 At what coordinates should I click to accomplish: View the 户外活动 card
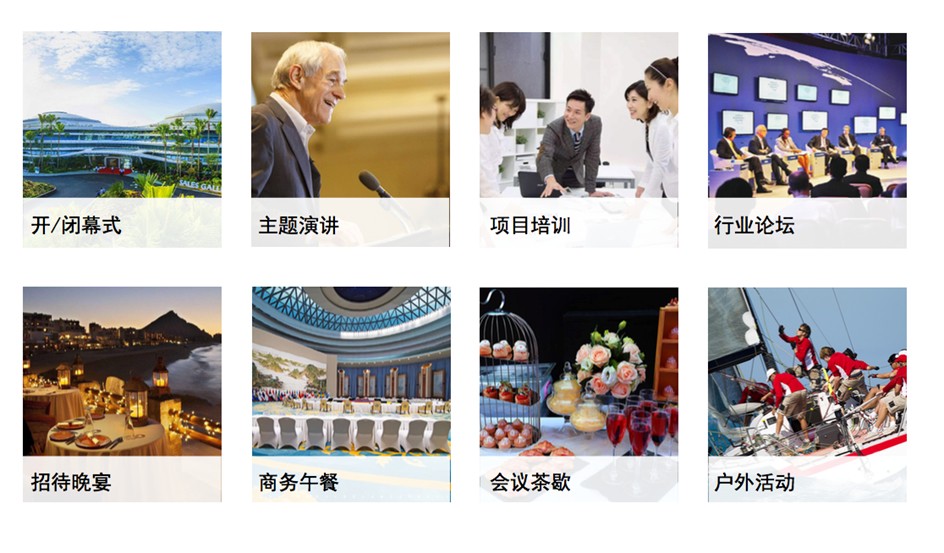point(807,394)
